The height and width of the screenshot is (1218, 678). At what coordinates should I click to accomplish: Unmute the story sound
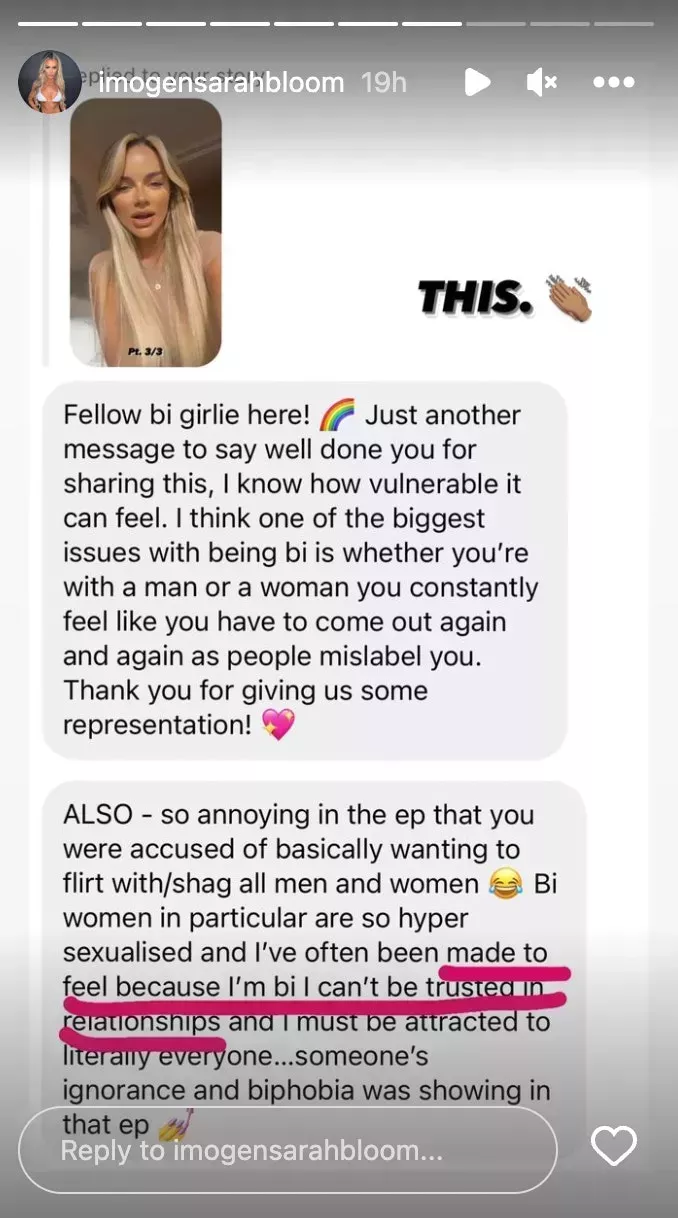pyautogui.click(x=541, y=82)
